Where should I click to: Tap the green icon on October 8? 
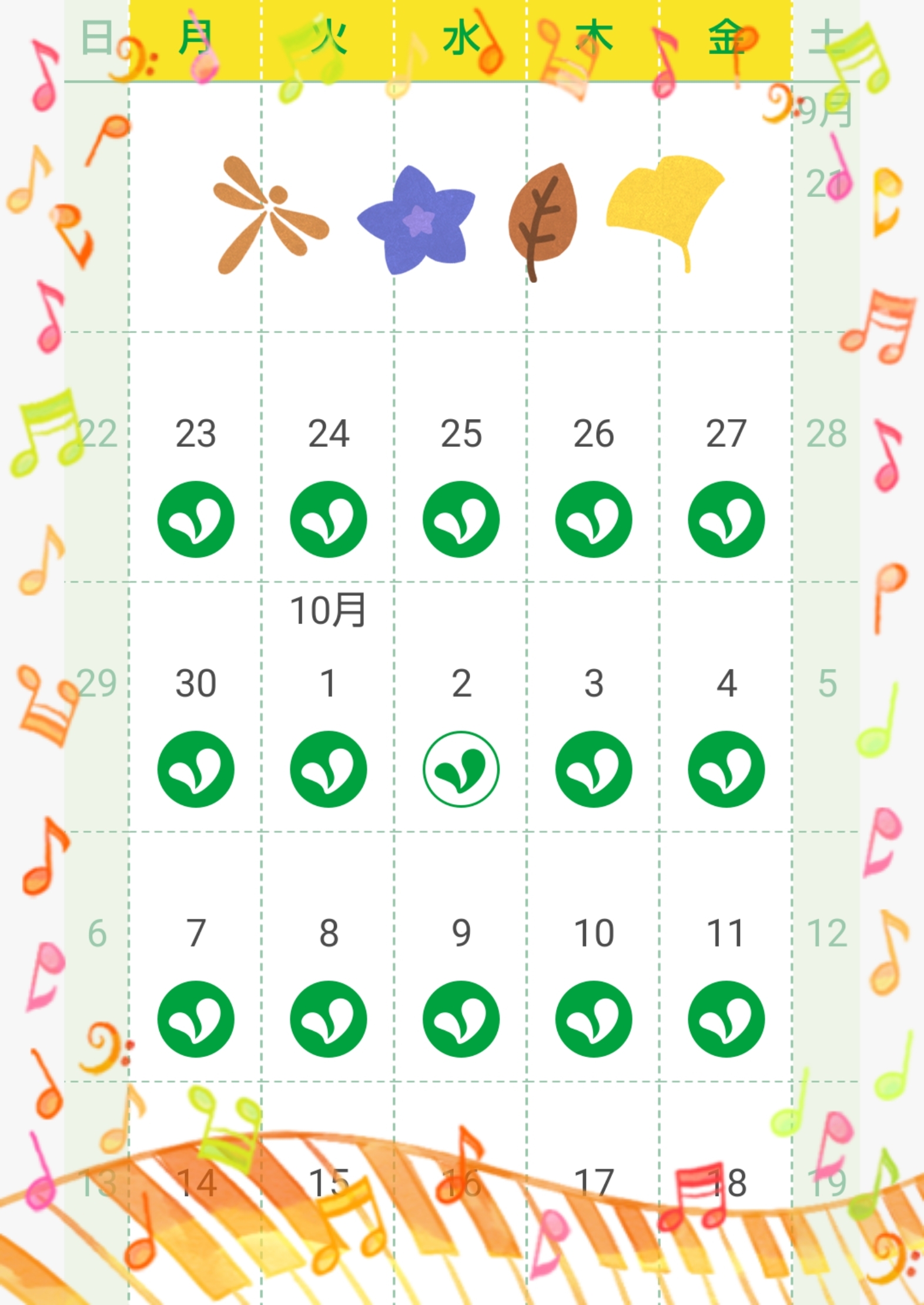click(x=329, y=1019)
